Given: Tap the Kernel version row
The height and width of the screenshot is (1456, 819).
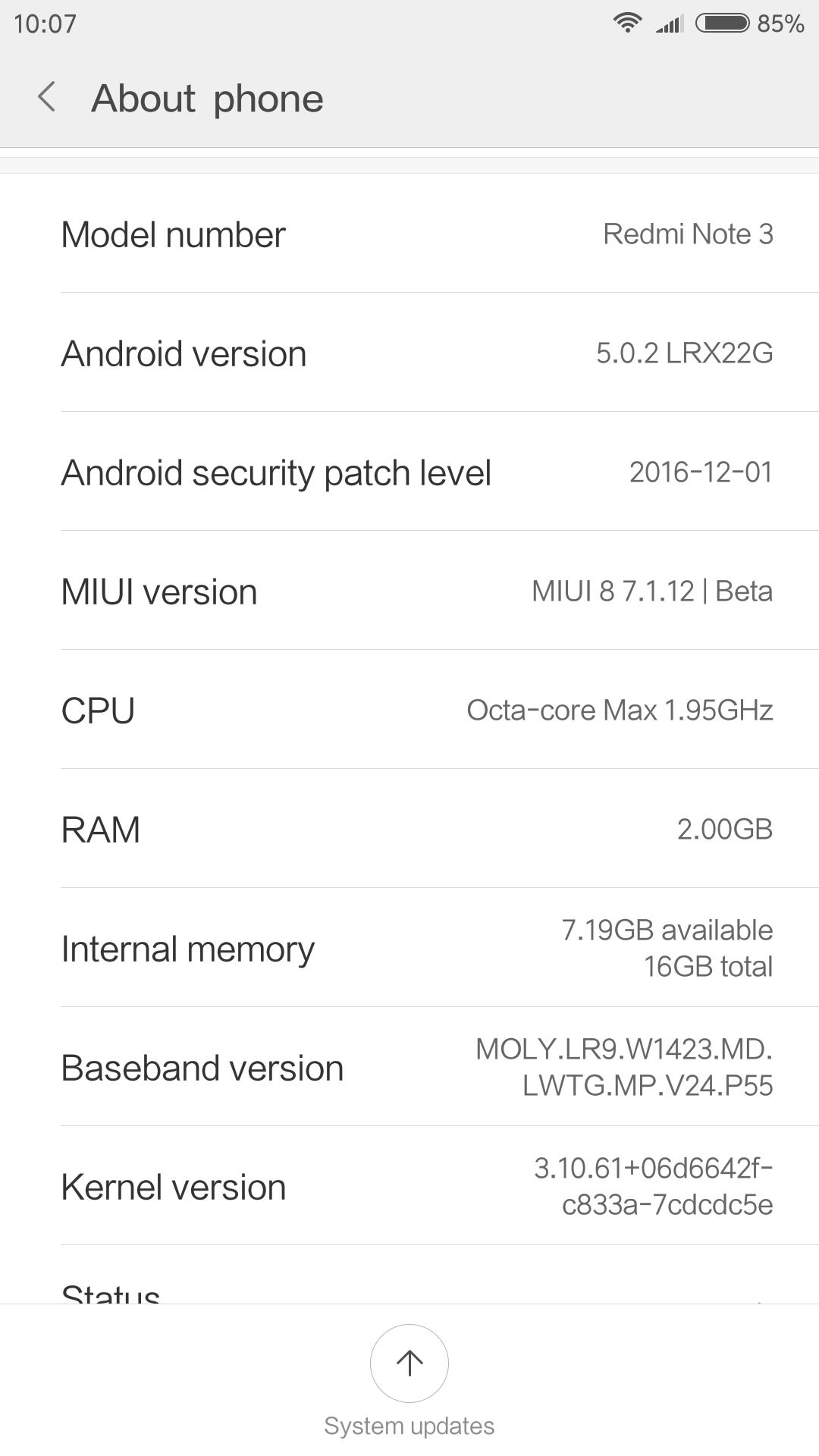Looking at the screenshot, I should (409, 1187).
